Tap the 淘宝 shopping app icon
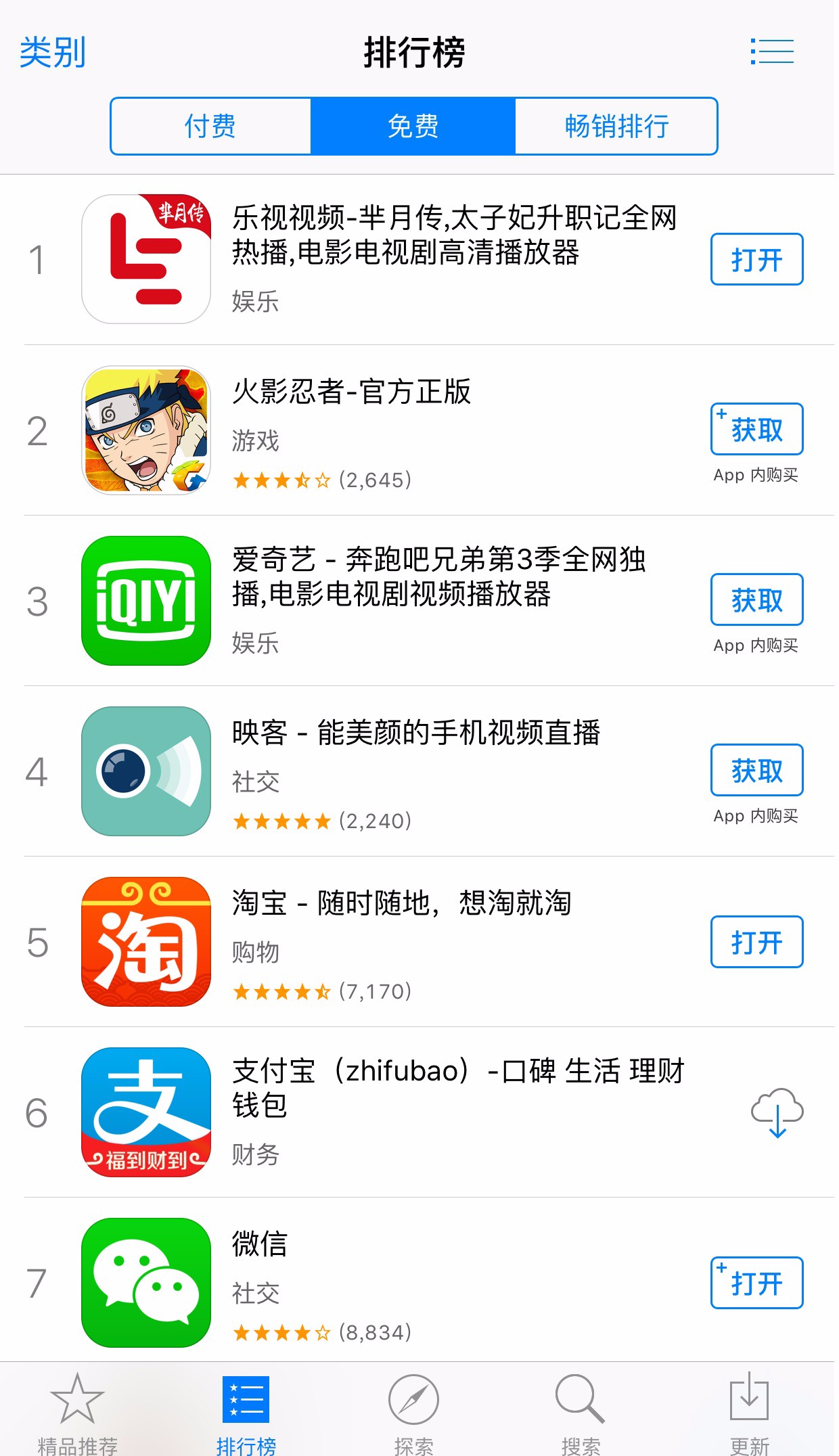Screen dimensions: 839x1456 point(145,942)
